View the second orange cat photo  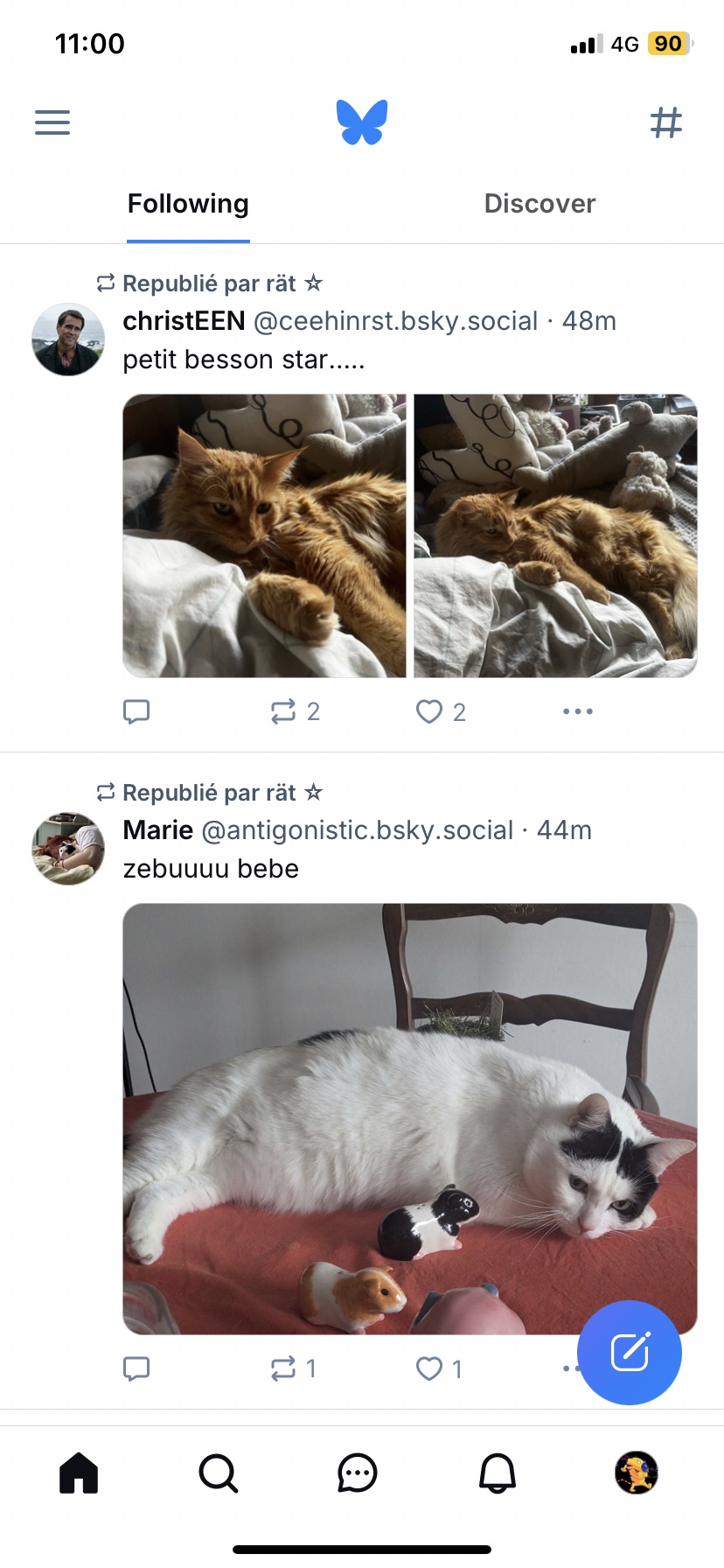[555, 535]
